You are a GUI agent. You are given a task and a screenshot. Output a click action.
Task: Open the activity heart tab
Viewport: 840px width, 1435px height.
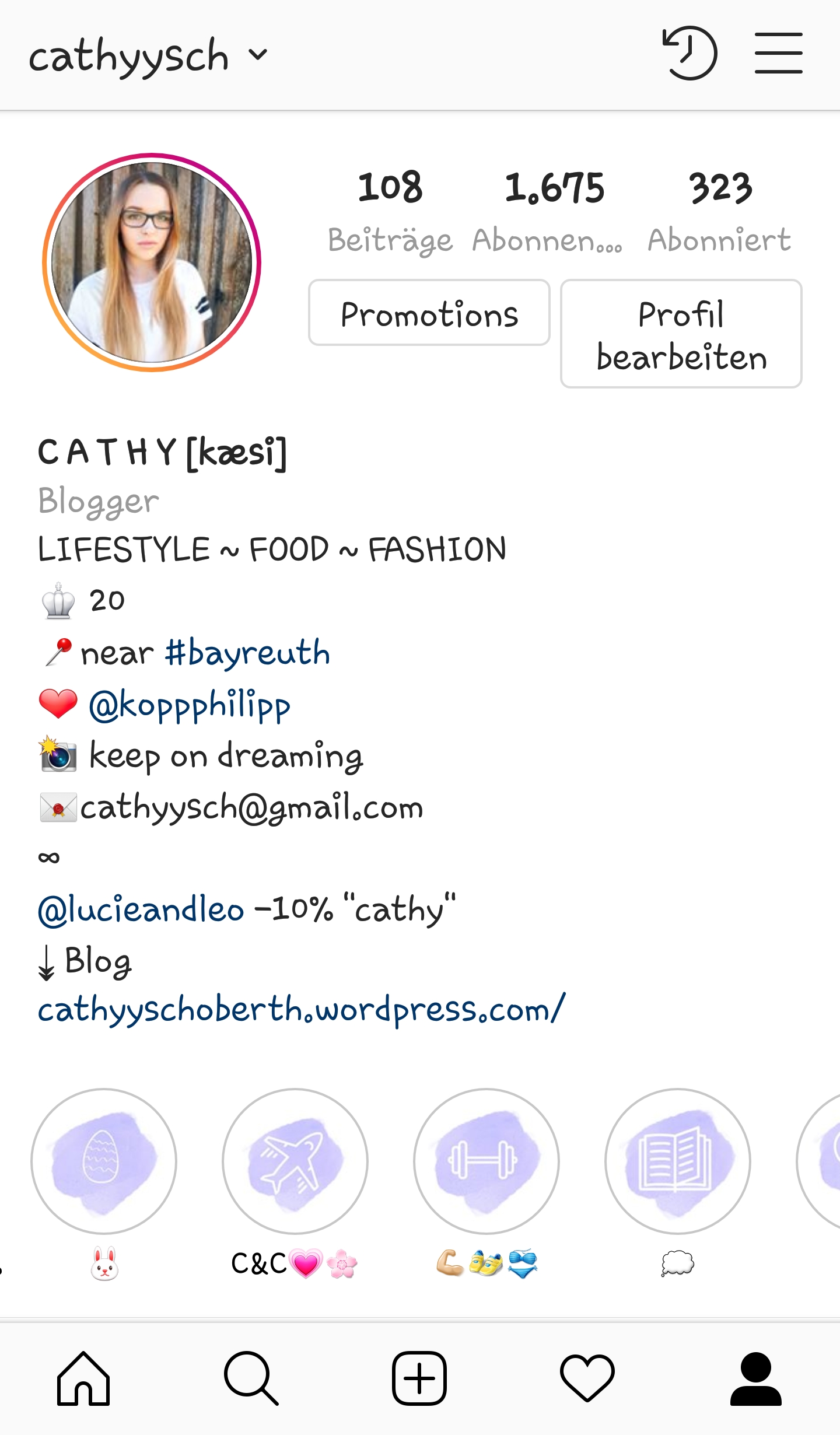587,1378
